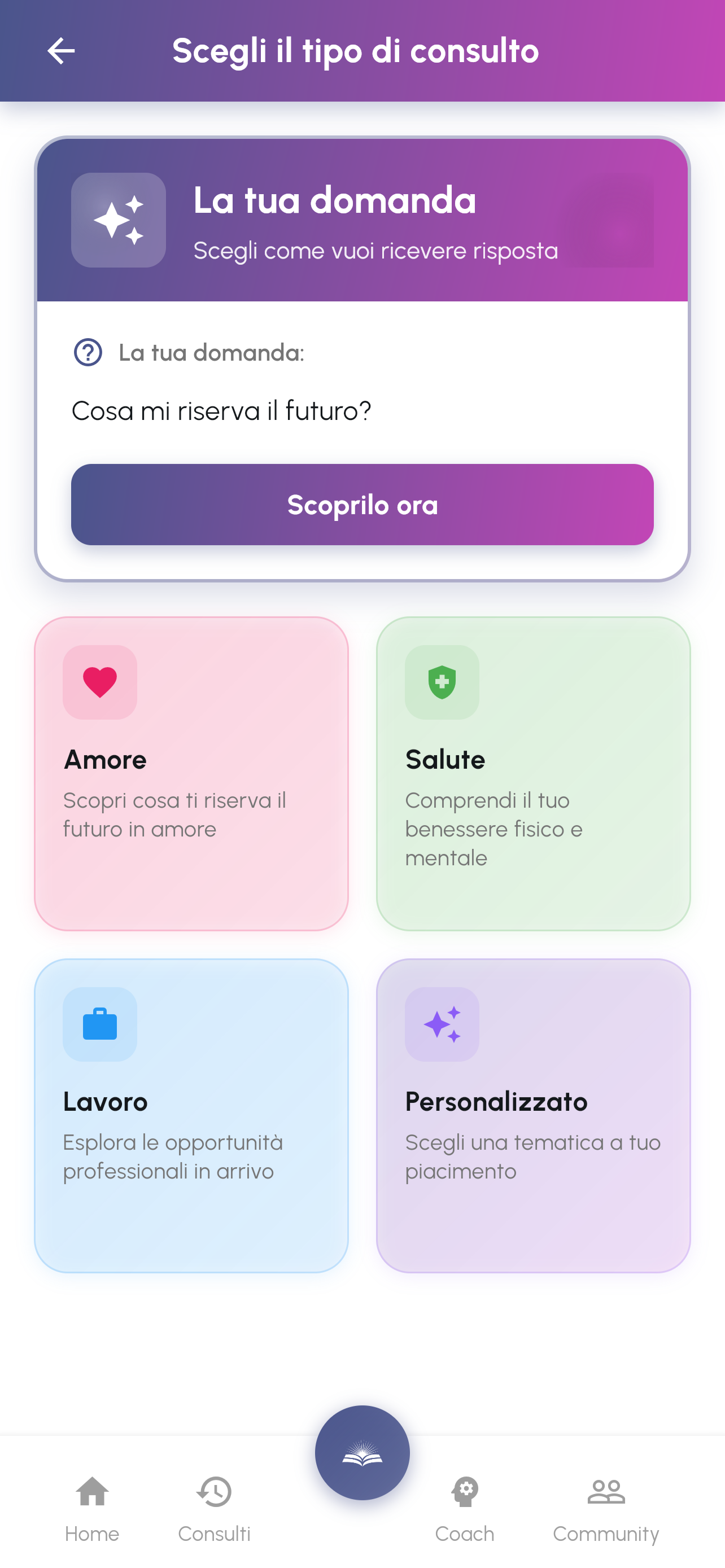Tap the Scoprilo ora button

[362, 505]
